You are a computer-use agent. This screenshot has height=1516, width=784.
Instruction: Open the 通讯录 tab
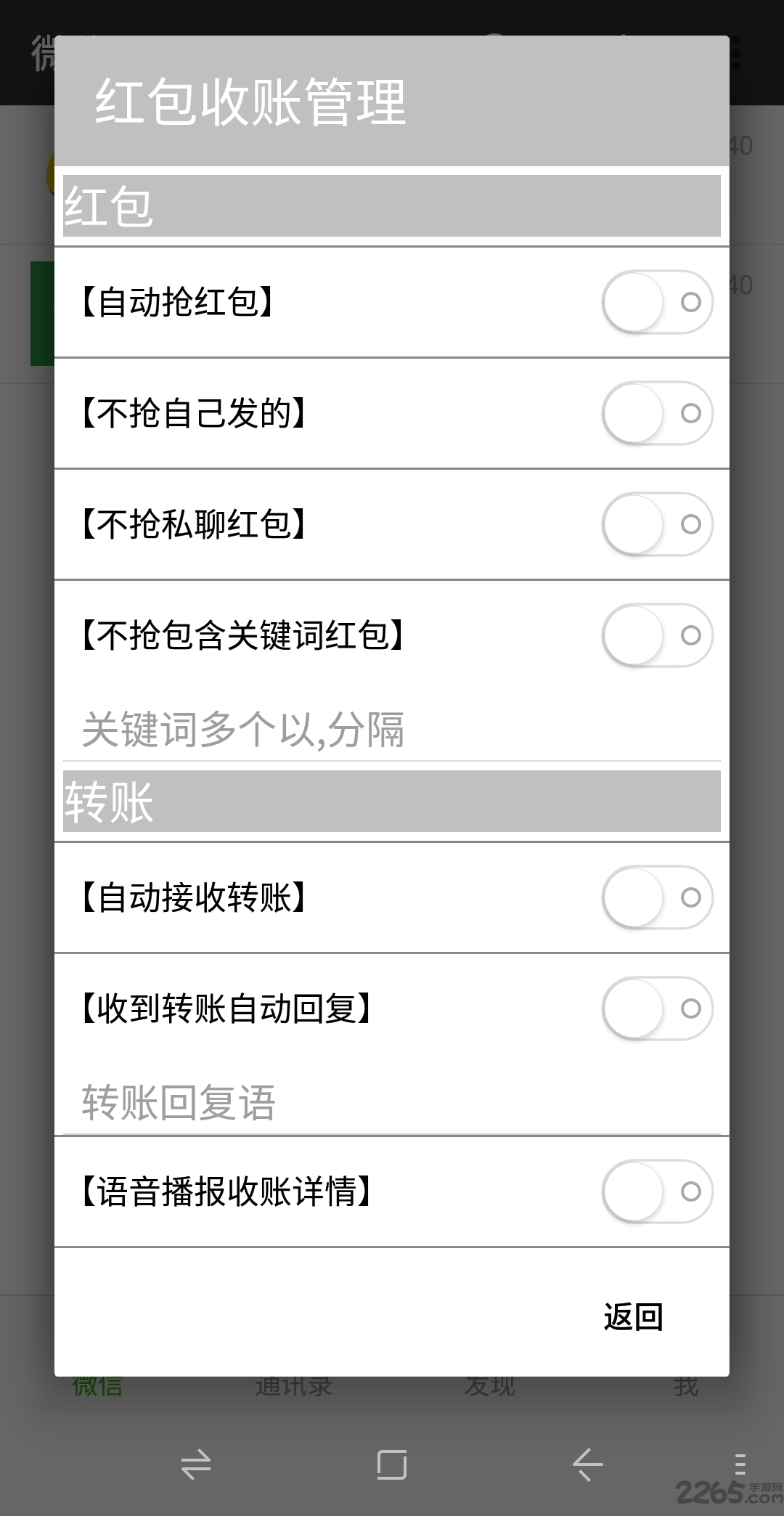click(294, 1384)
